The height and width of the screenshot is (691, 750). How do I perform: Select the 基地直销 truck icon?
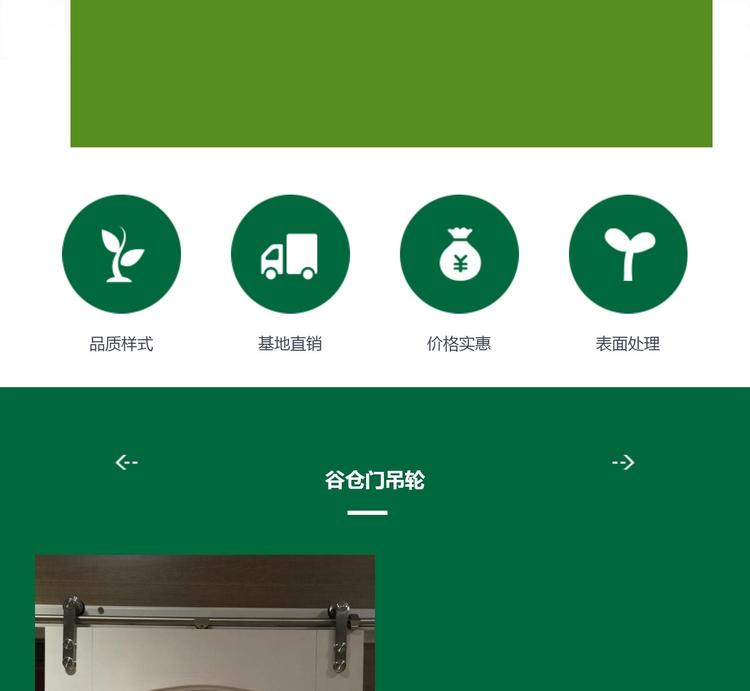point(290,254)
